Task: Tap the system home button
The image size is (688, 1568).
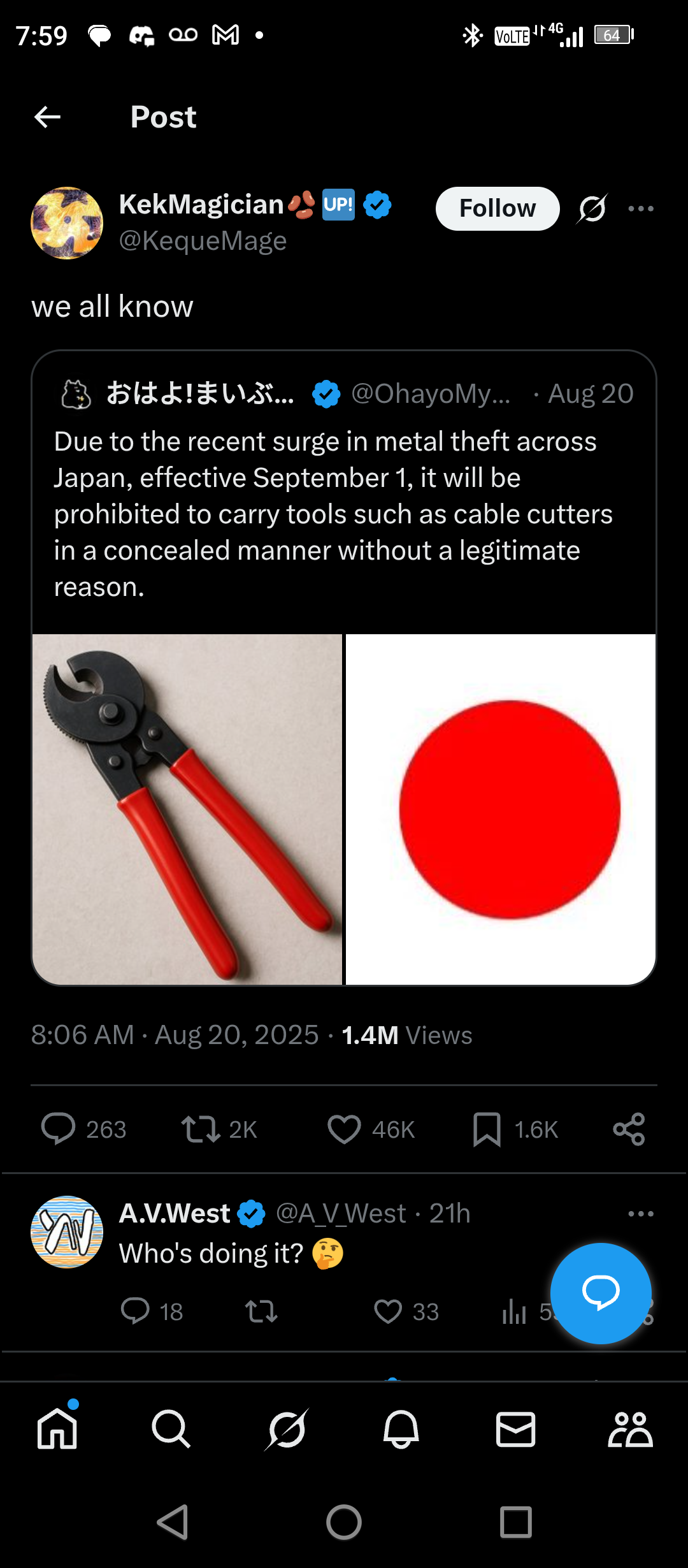Action: click(344, 1523)
